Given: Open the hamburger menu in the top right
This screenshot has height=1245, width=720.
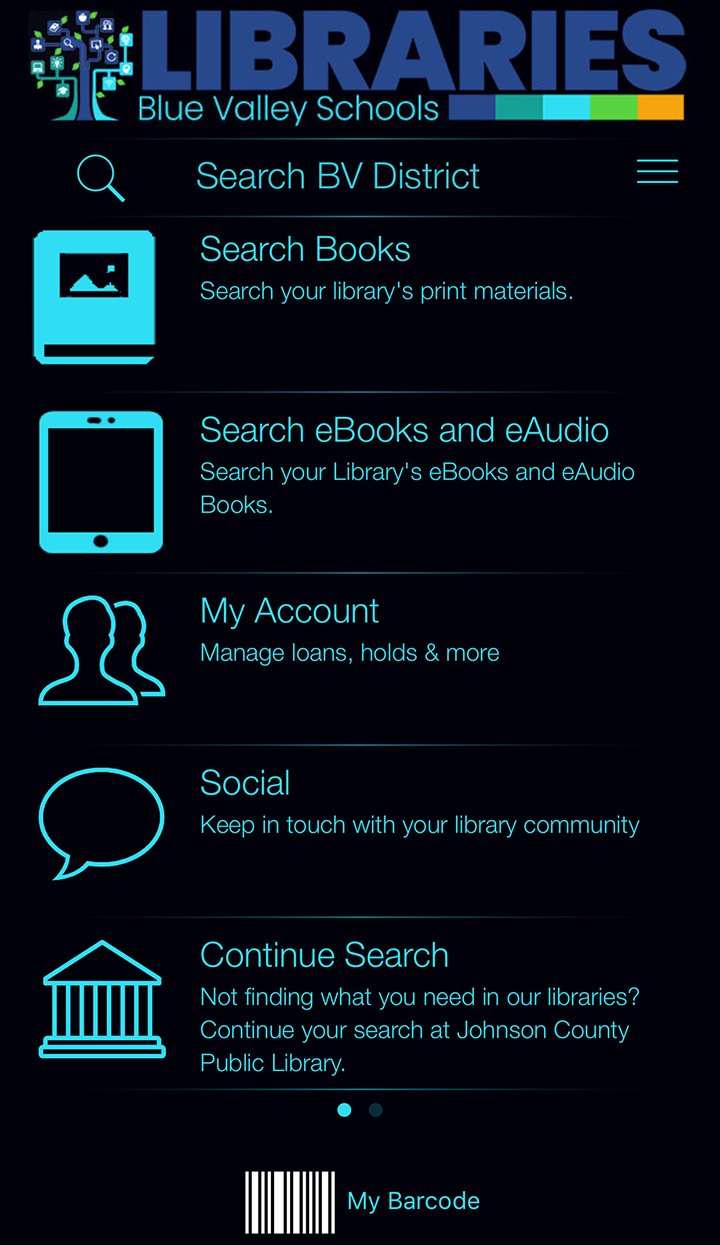Looking at the screenshot, I should click(x=657, y=171).
